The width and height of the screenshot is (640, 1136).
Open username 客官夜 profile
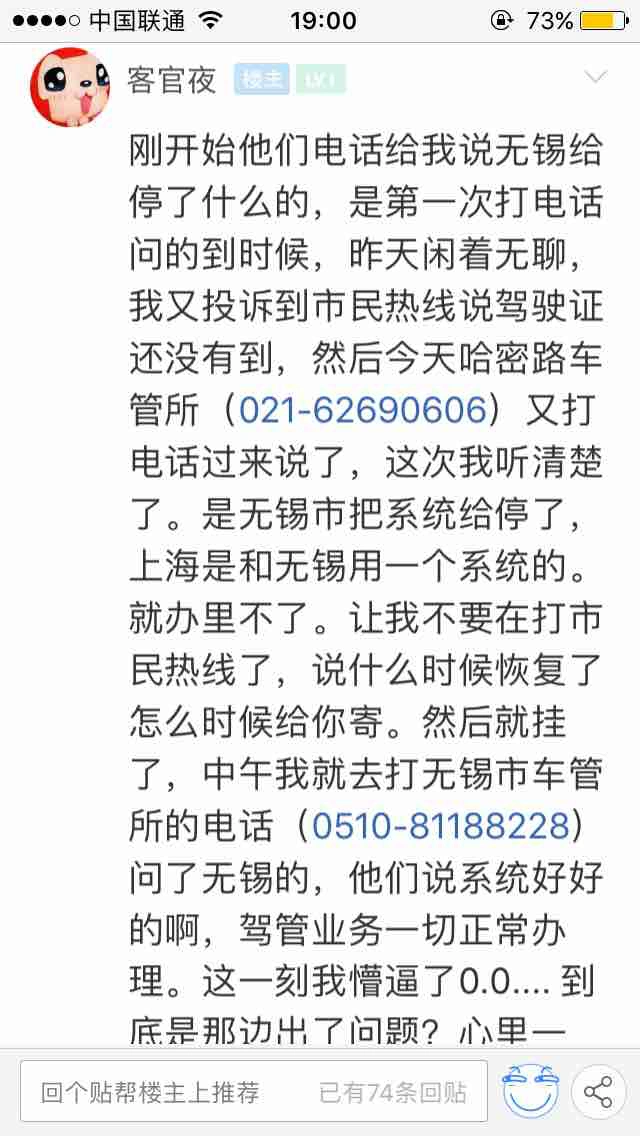tap(172, 81)
